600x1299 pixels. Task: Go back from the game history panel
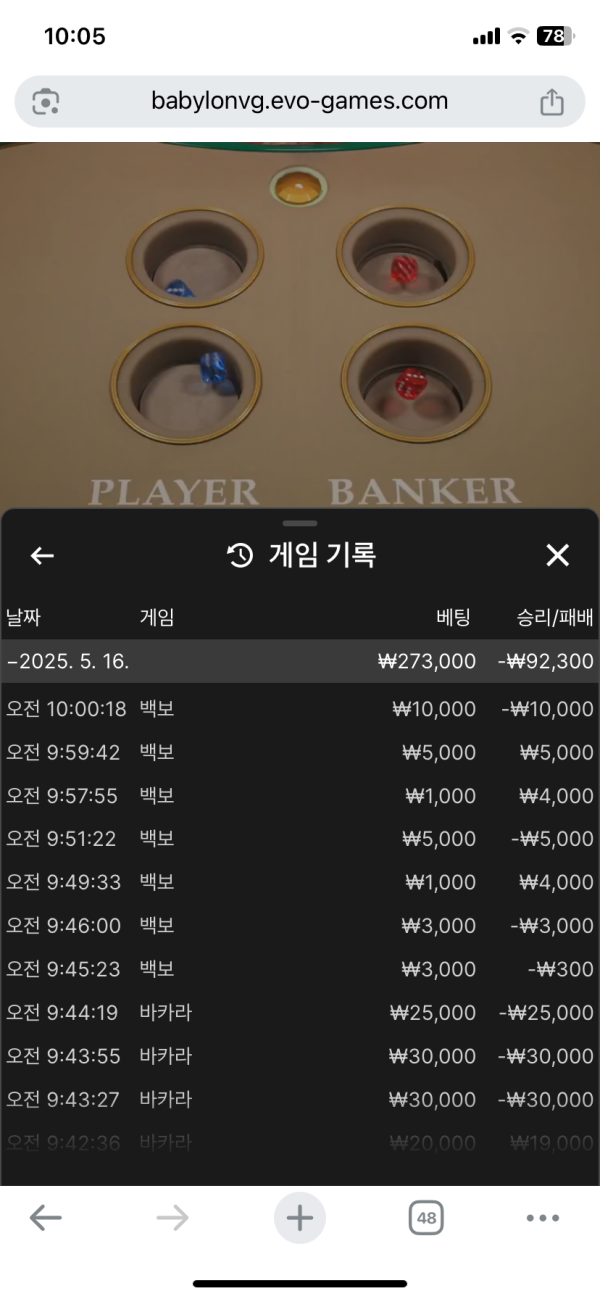click(x=42, y=556)
